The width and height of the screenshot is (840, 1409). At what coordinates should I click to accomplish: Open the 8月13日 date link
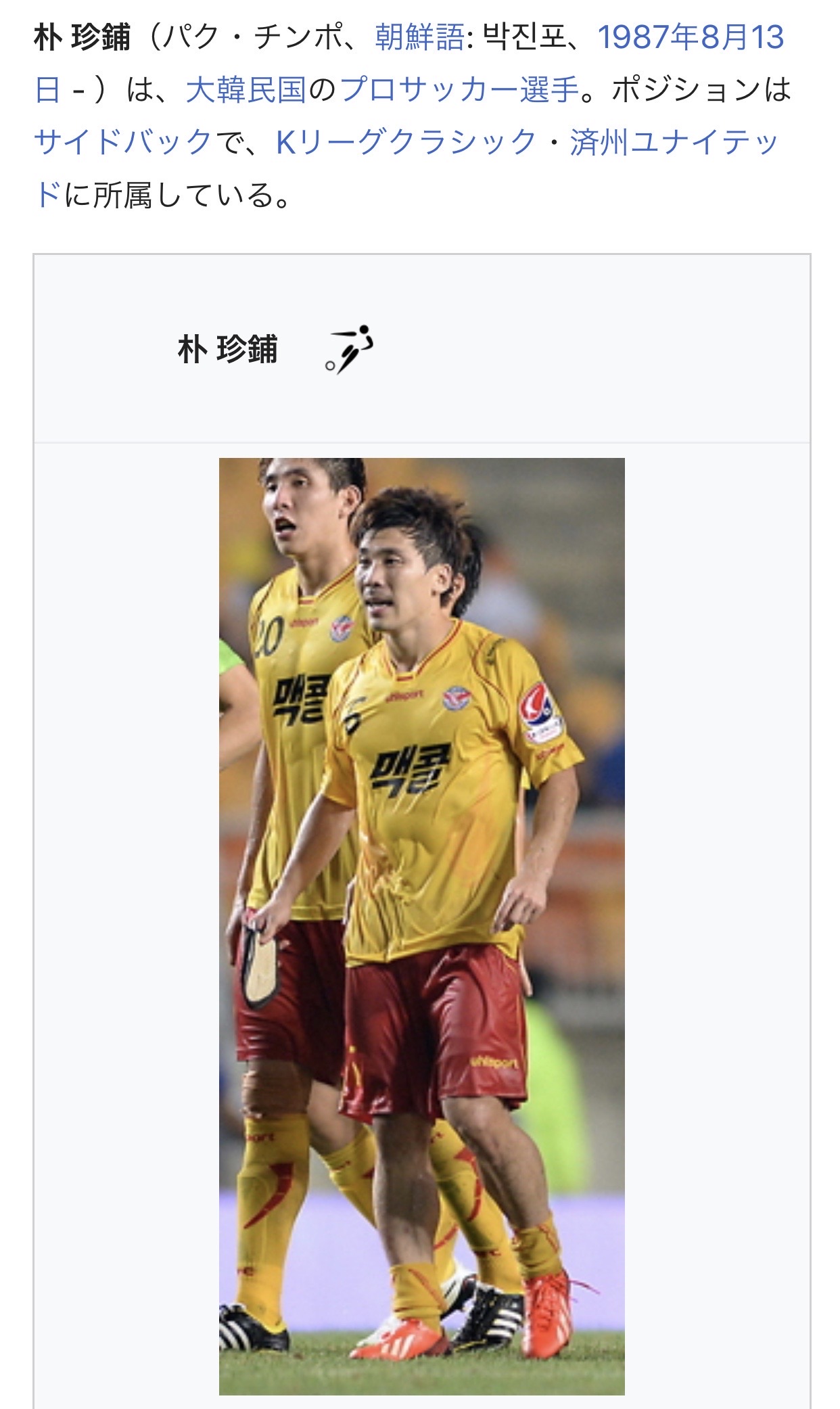click(742, 37)
